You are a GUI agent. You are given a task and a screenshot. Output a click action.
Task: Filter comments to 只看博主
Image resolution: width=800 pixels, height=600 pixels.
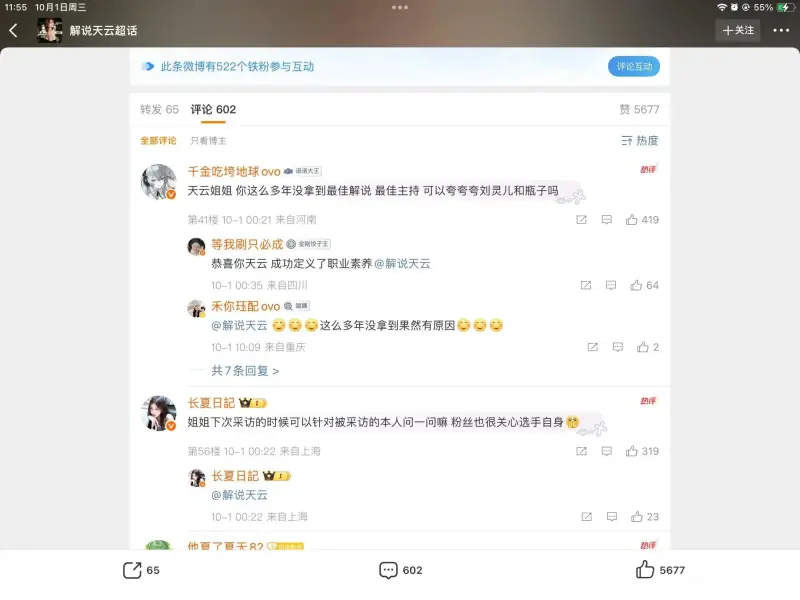208,141
